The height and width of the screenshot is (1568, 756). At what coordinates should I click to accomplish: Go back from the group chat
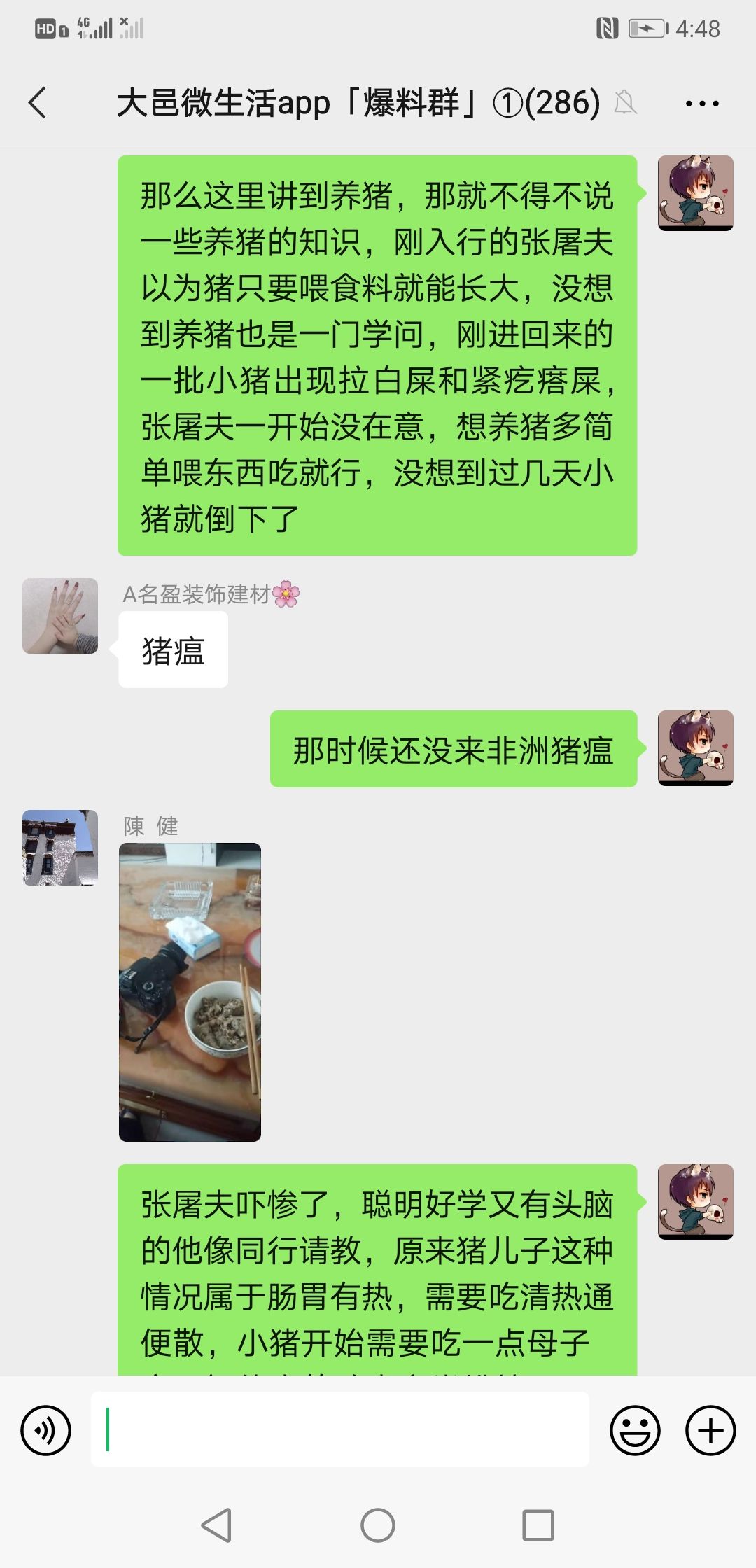point(38,103)
